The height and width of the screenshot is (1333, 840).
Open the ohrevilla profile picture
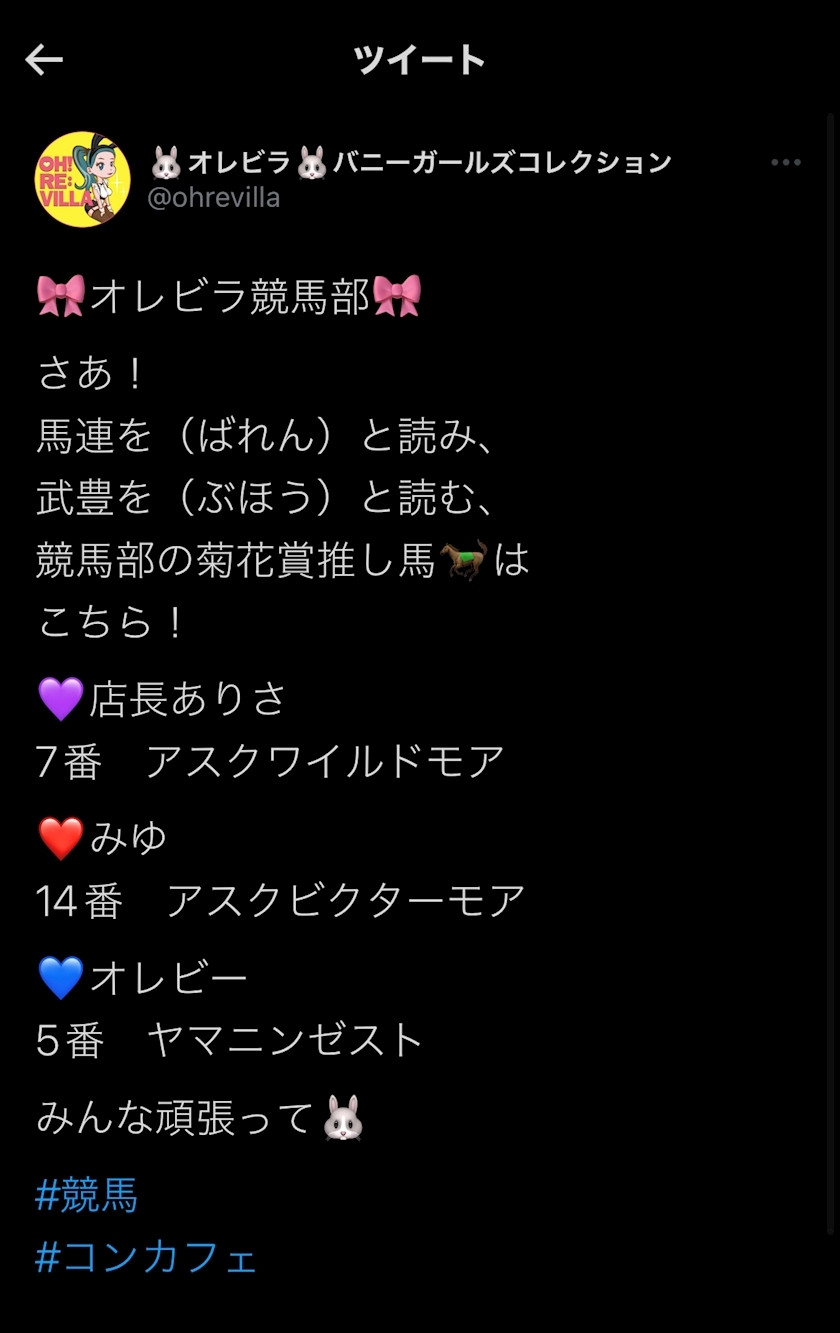pyautogui.click(x=83, y=179)
